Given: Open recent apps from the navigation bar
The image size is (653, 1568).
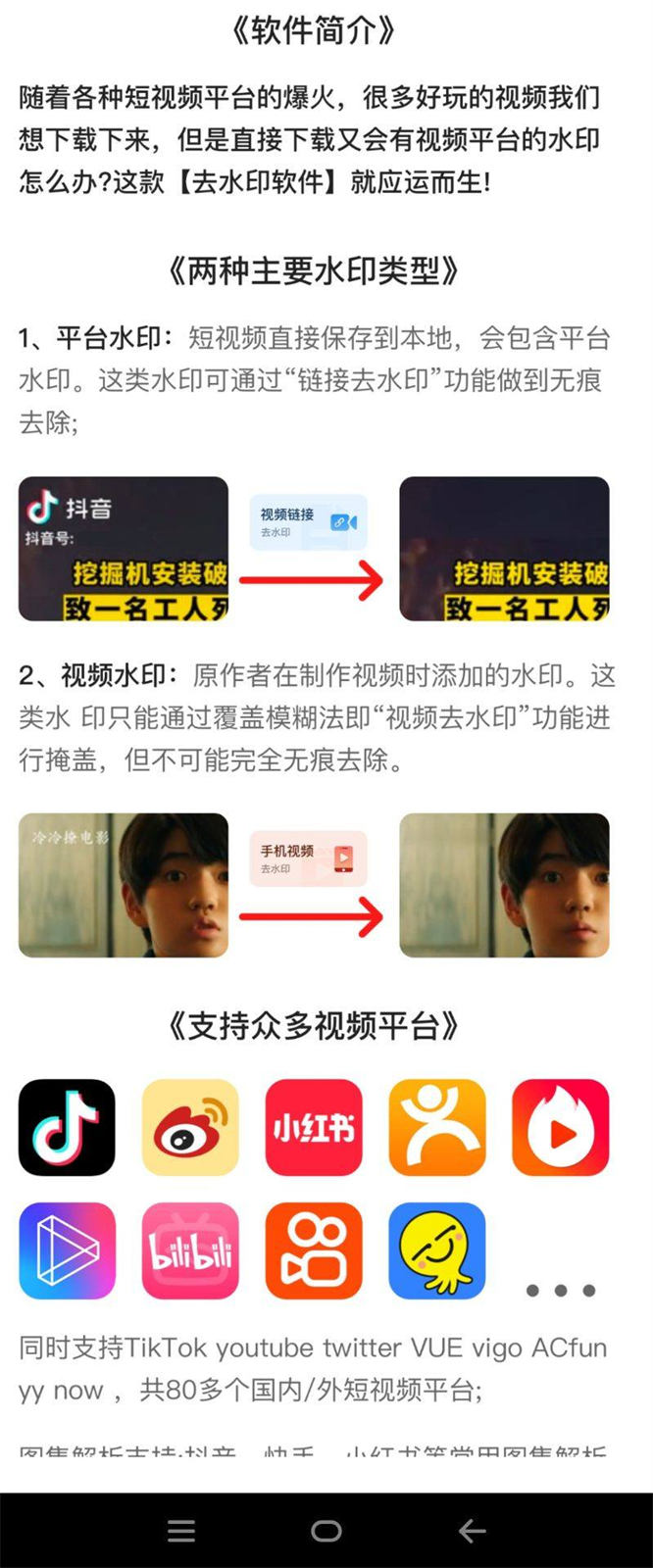Looking at the screenshot, I should [x=181, y=1531].
